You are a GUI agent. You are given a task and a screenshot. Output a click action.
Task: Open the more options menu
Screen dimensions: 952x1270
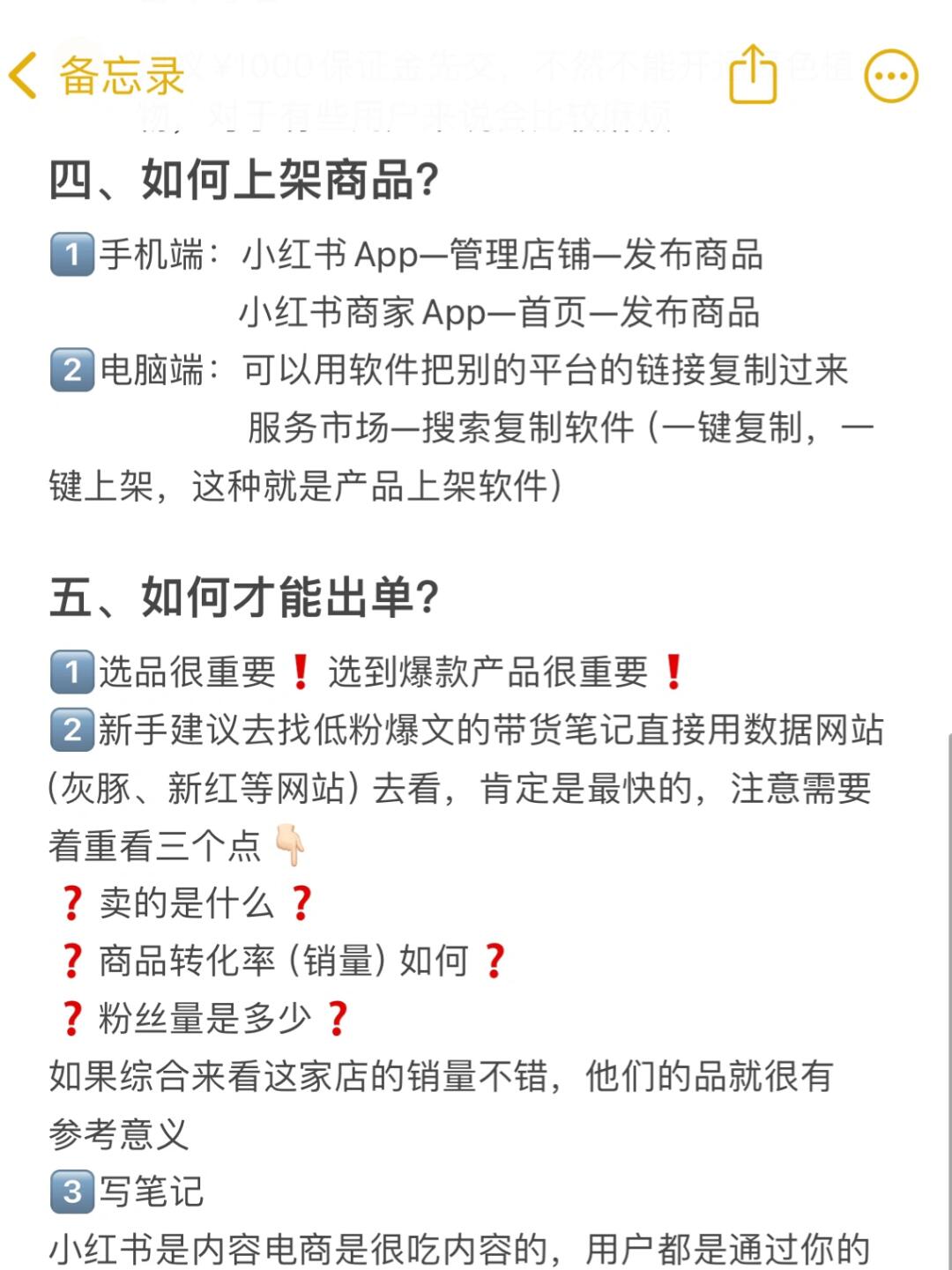click(891, 76)
